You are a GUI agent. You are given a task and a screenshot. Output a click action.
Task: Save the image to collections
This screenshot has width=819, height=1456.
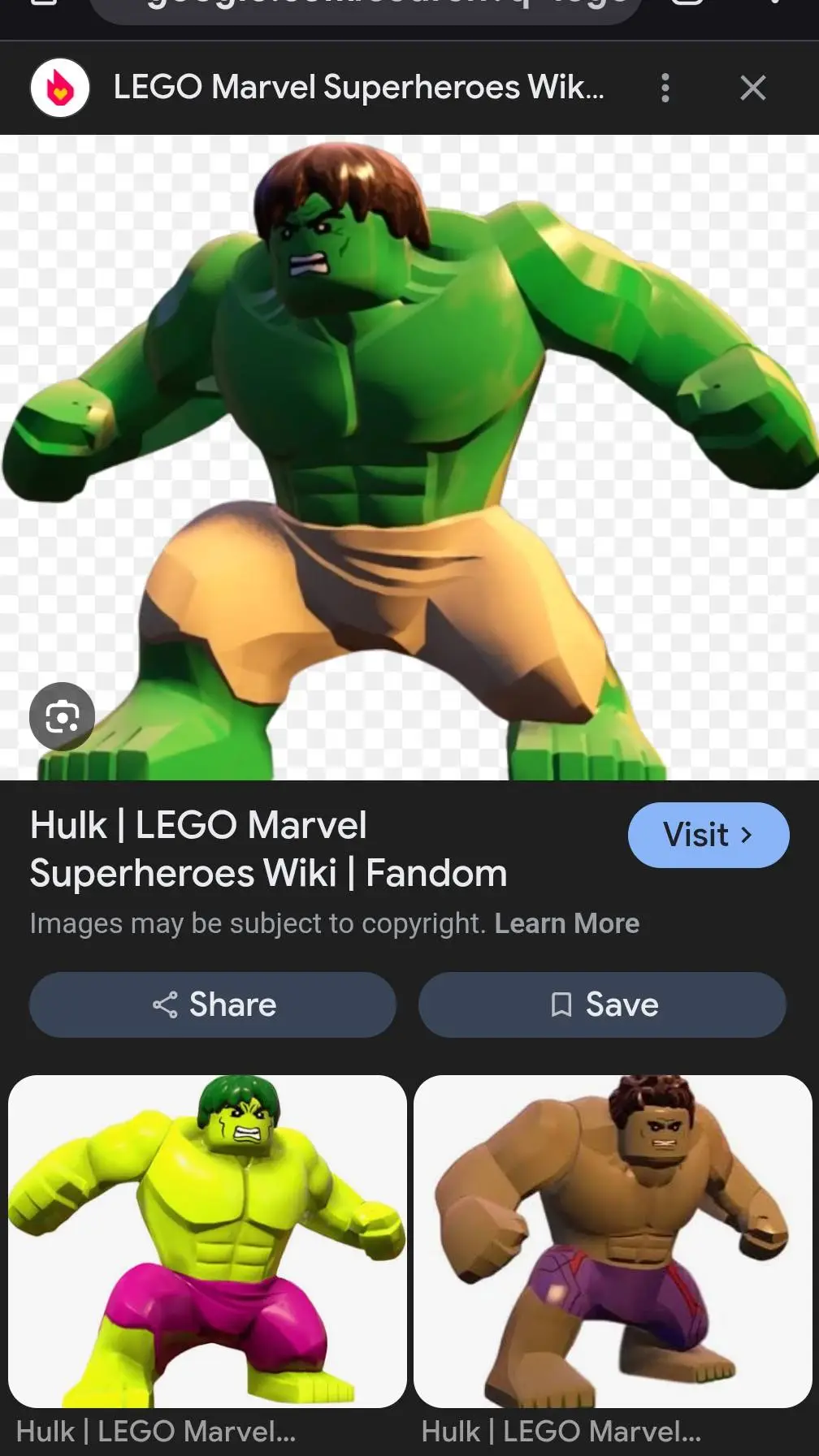[602, 1005]
